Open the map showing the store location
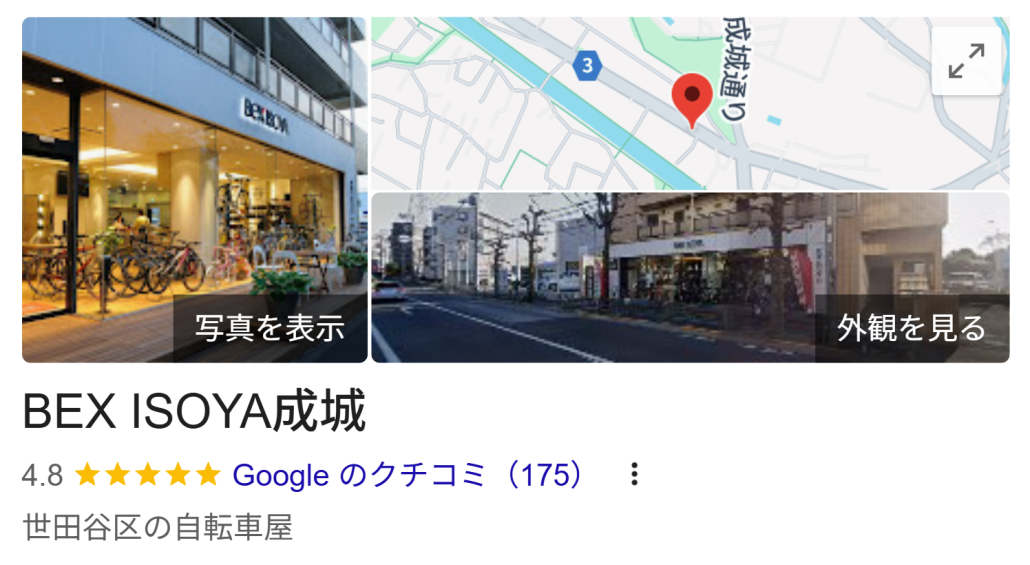1030x565 pixels. (x=650, y=110)
